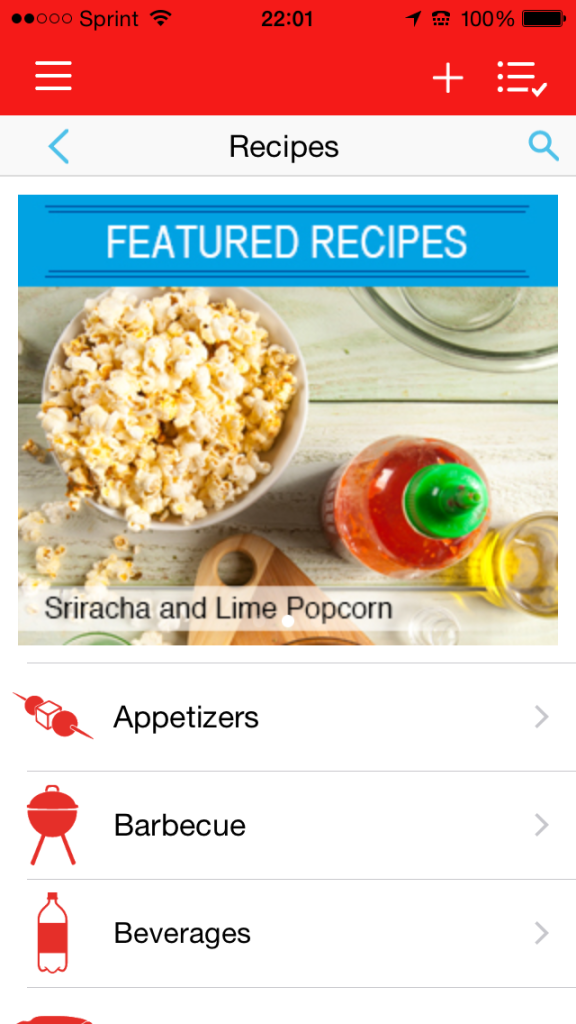576x1024 pixels.
Task: Go back with the blue arrow
Action: 59,146
